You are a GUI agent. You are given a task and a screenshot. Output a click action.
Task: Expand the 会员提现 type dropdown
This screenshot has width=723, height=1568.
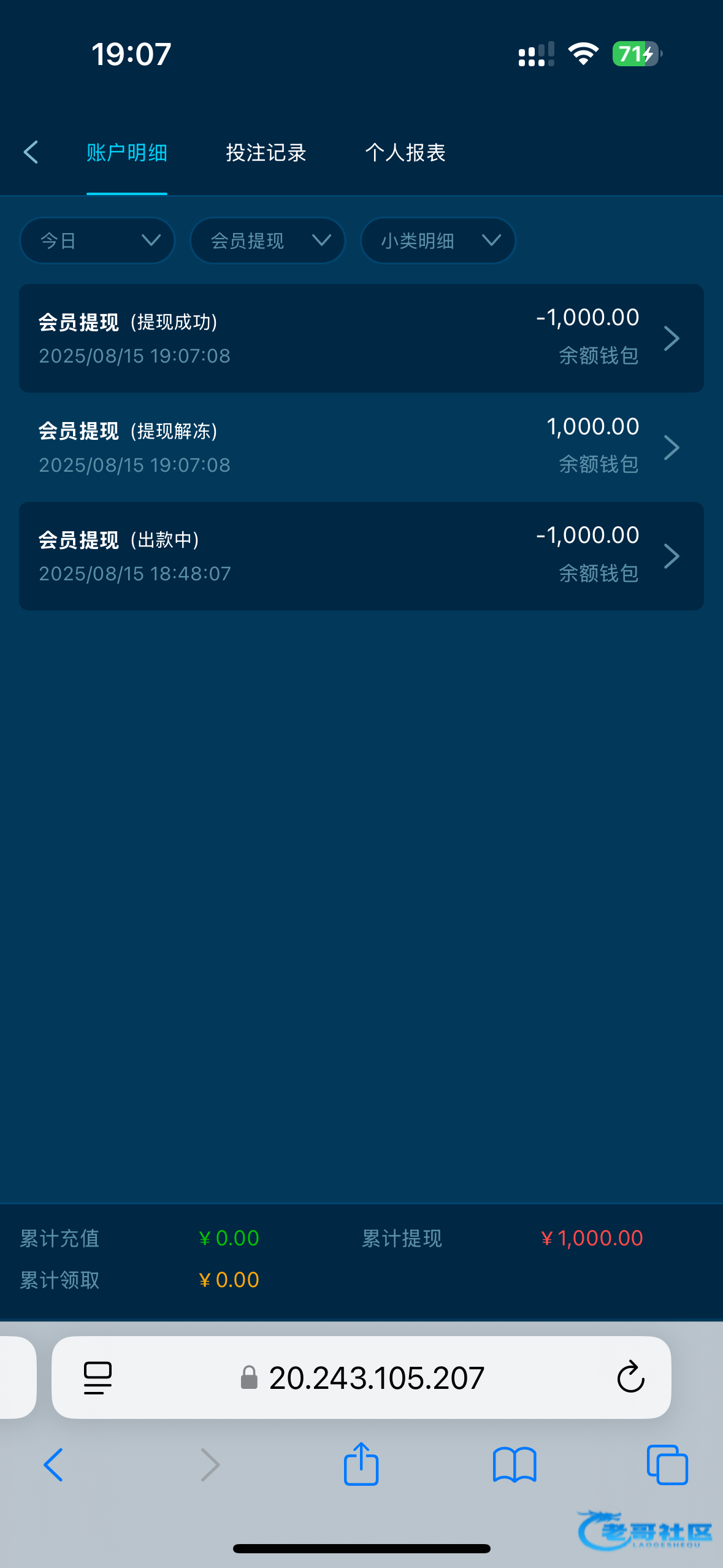[x=268, y=240]
